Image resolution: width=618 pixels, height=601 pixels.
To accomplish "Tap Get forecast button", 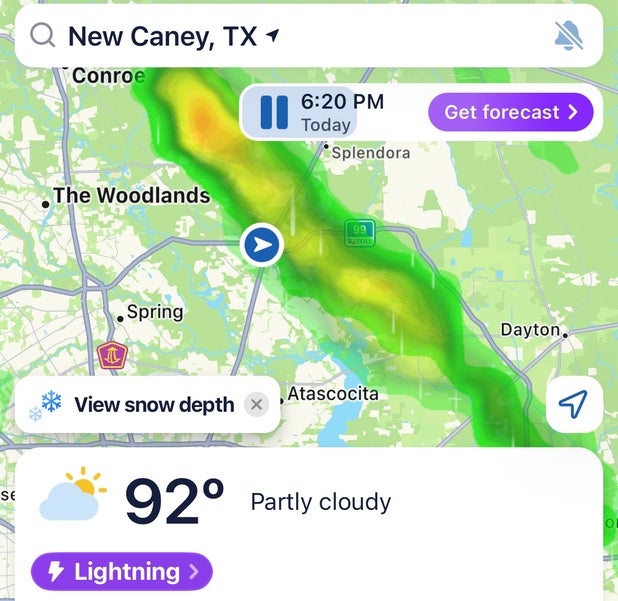I will point(510,112).
